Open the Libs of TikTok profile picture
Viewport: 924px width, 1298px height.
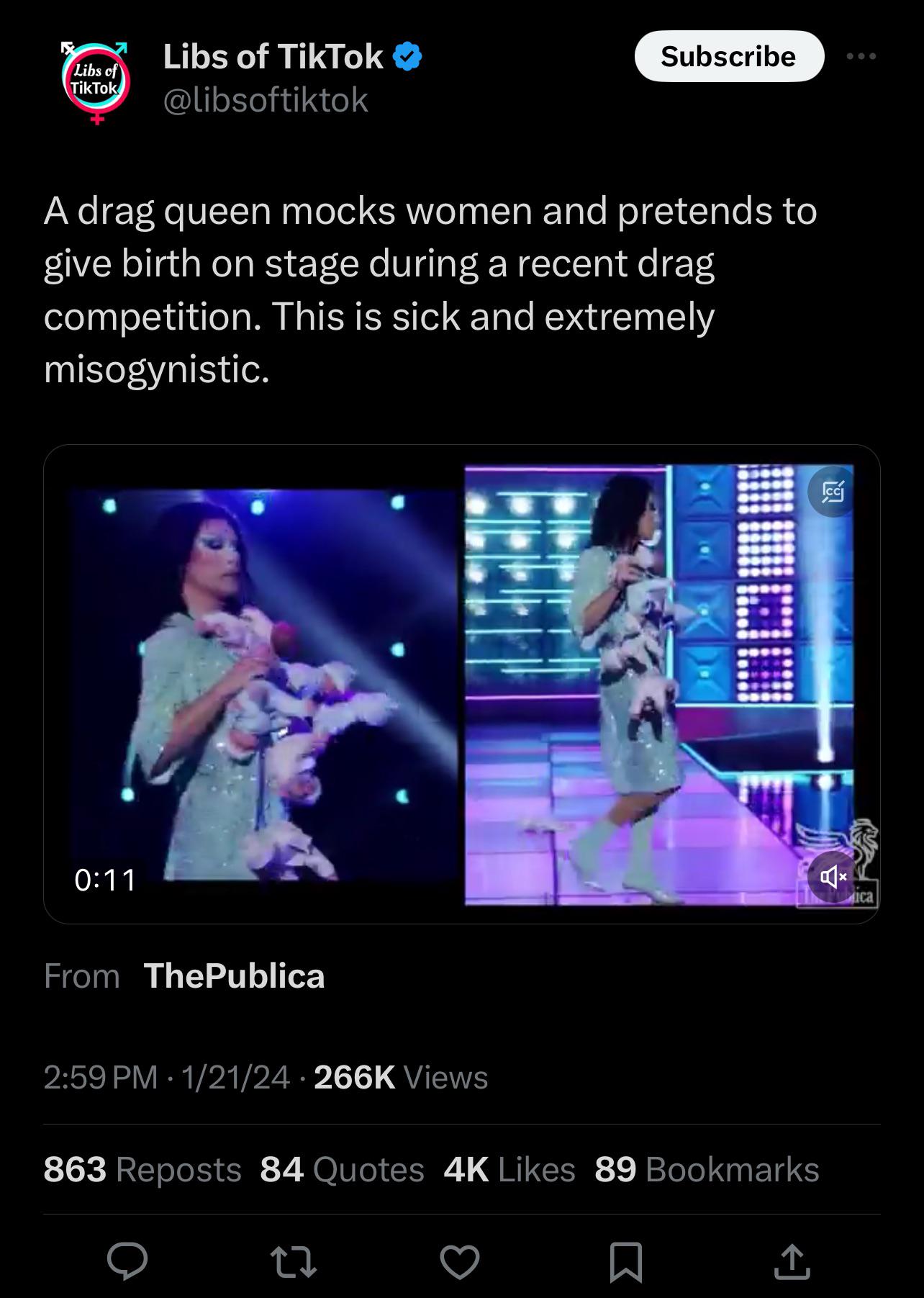tap(96, 81)
